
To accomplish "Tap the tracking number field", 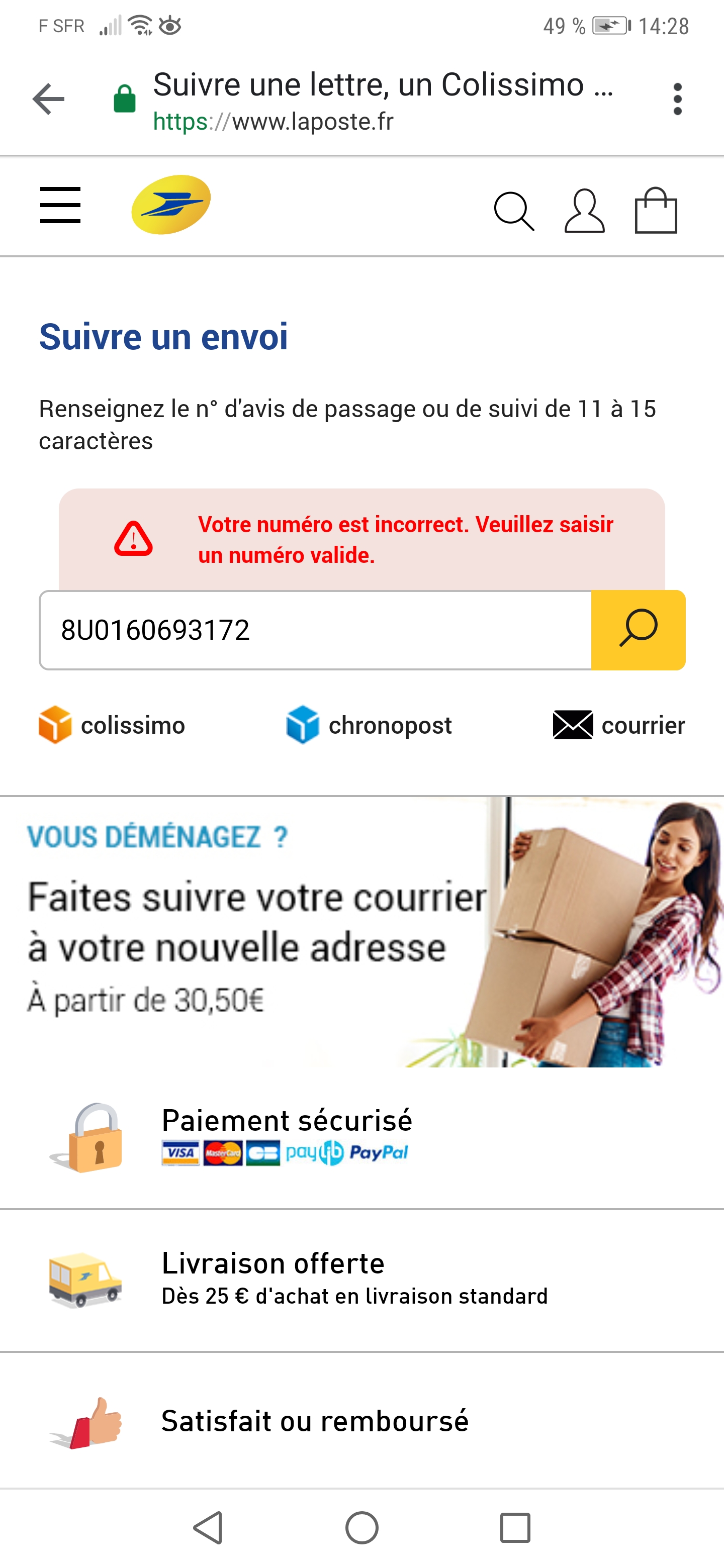I will [x=315, y=630].
